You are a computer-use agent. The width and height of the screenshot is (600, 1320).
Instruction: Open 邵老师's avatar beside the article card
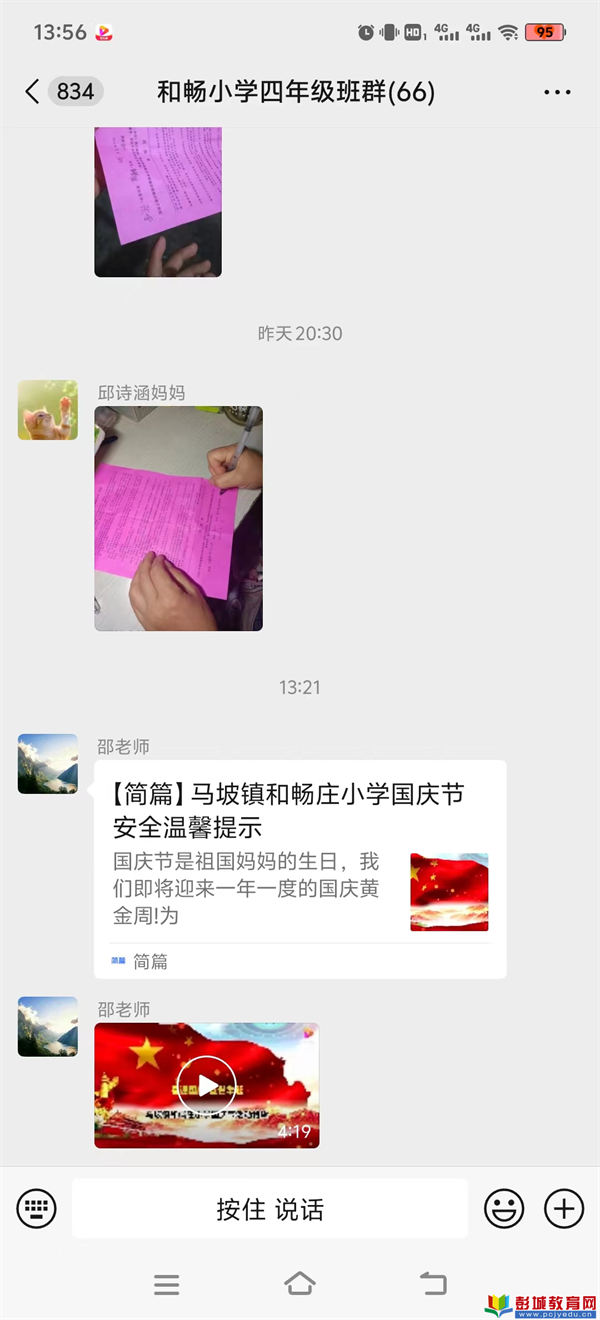[47, 764]
